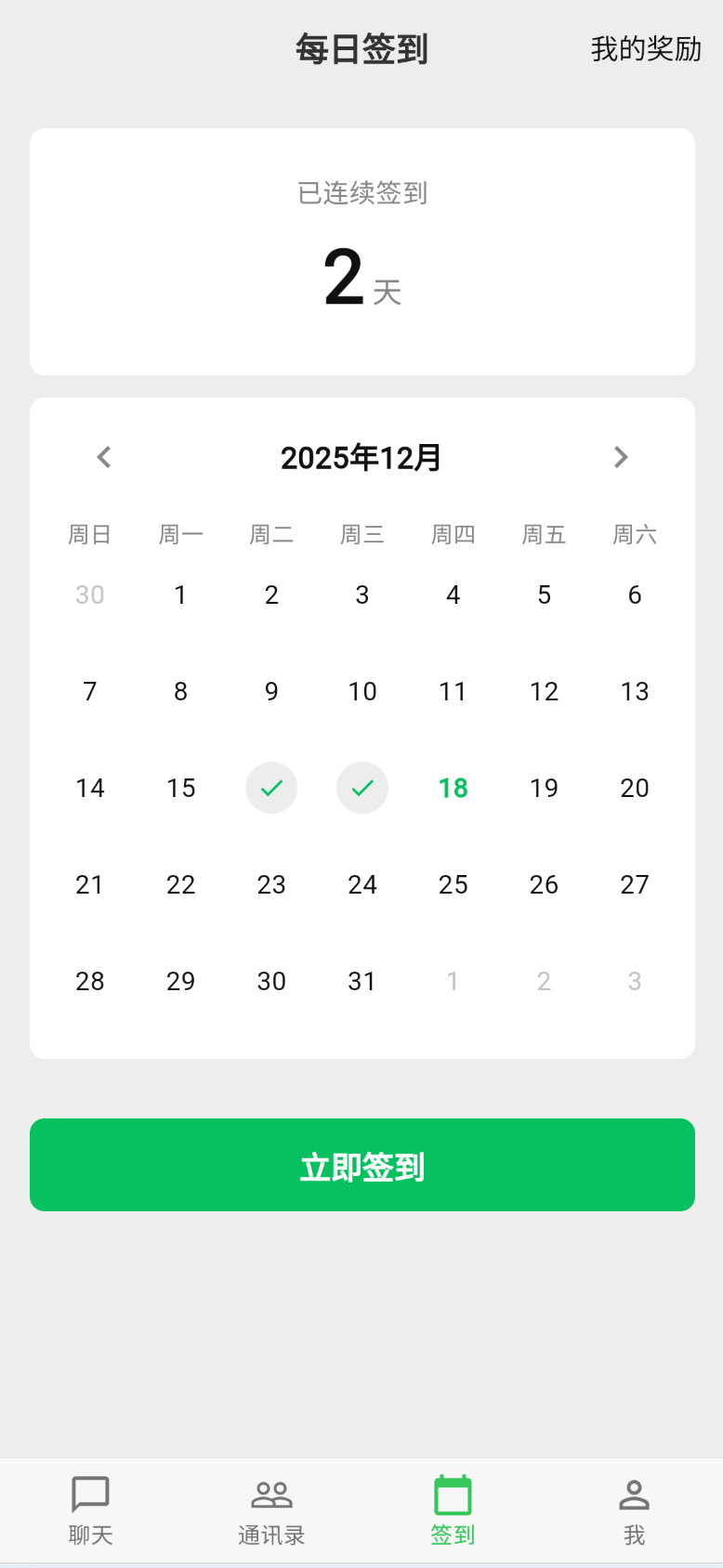Tap 立即签到 to check in now
Viewport: 723px width, 1568px height.
point(362,1165)
